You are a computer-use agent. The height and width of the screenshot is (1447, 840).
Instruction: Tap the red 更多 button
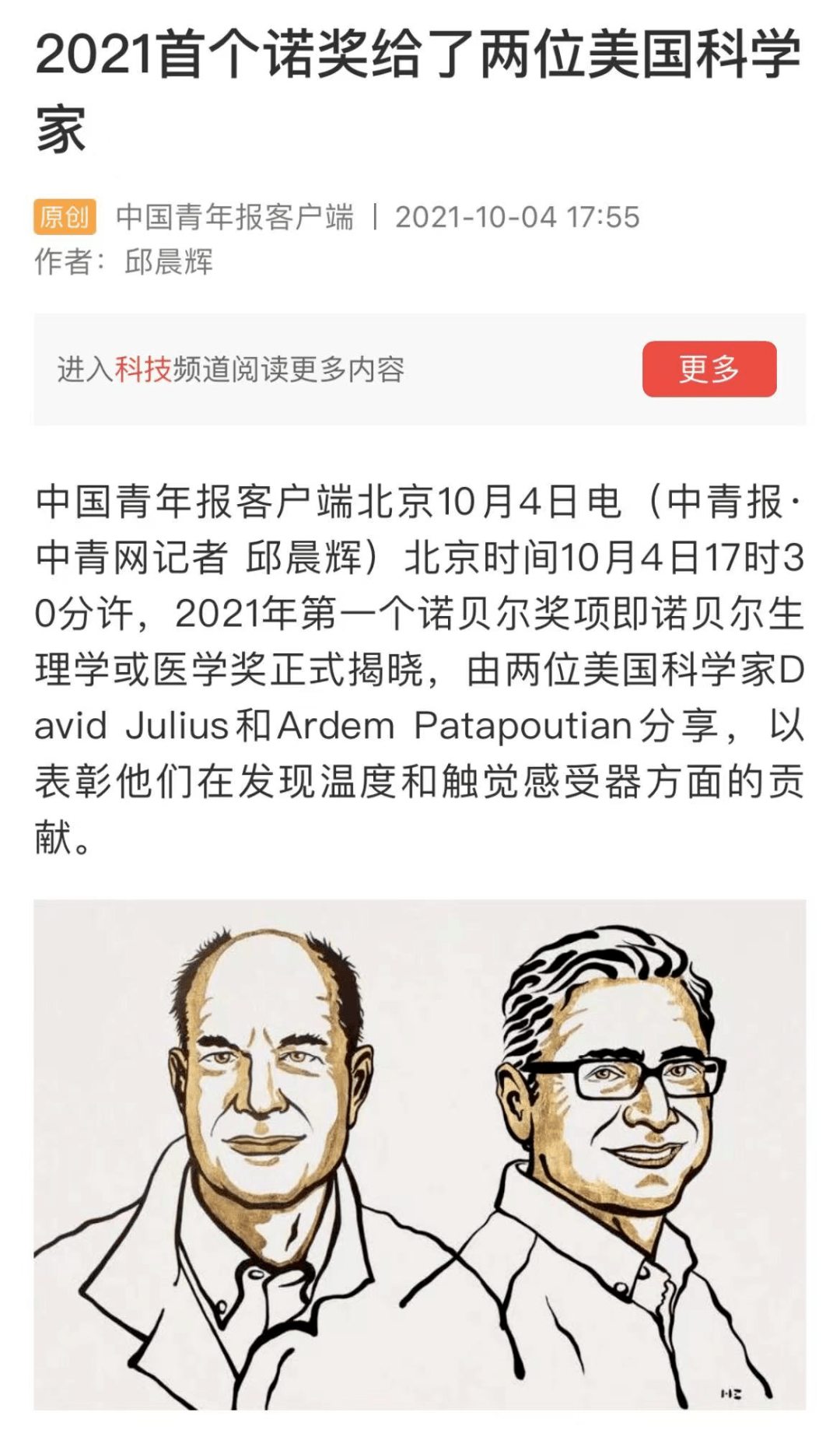pyautogui.click(x=709, y=369)
